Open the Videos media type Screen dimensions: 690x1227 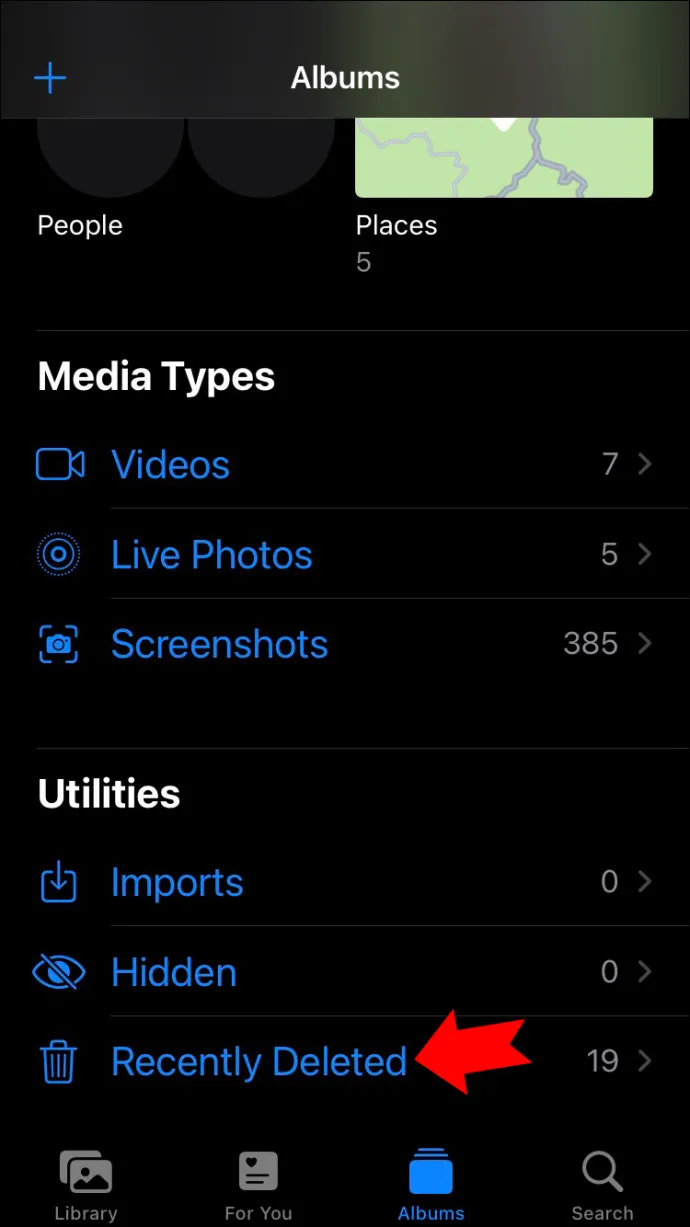[x=345, y=464]
